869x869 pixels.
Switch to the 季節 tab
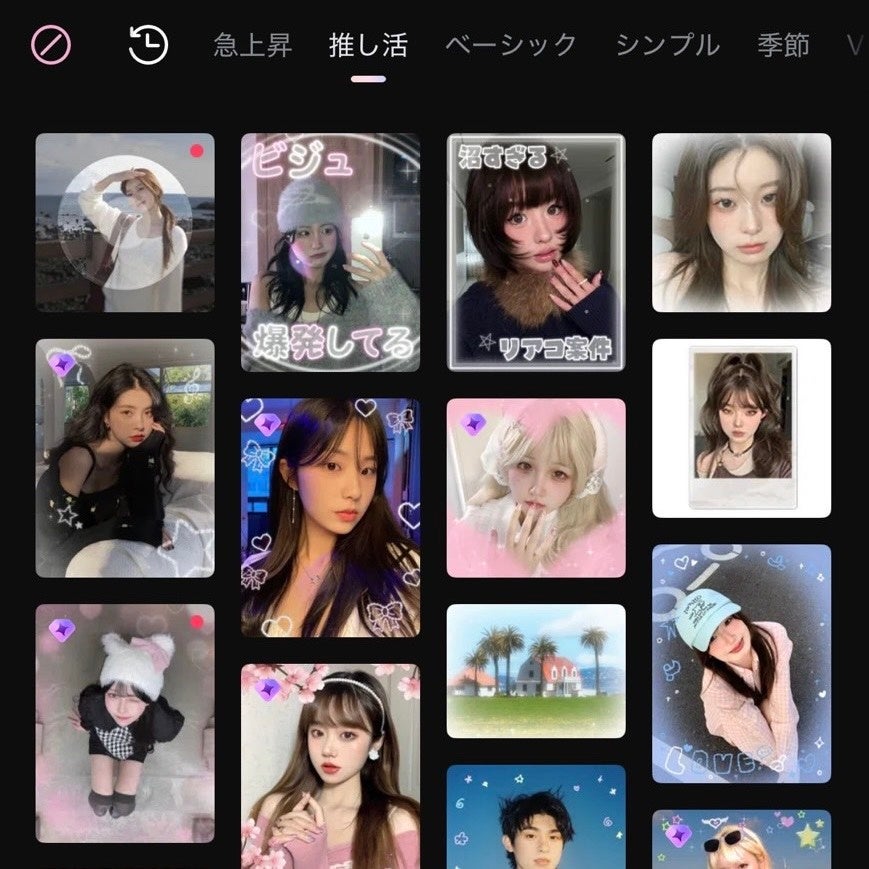point(783,46)
